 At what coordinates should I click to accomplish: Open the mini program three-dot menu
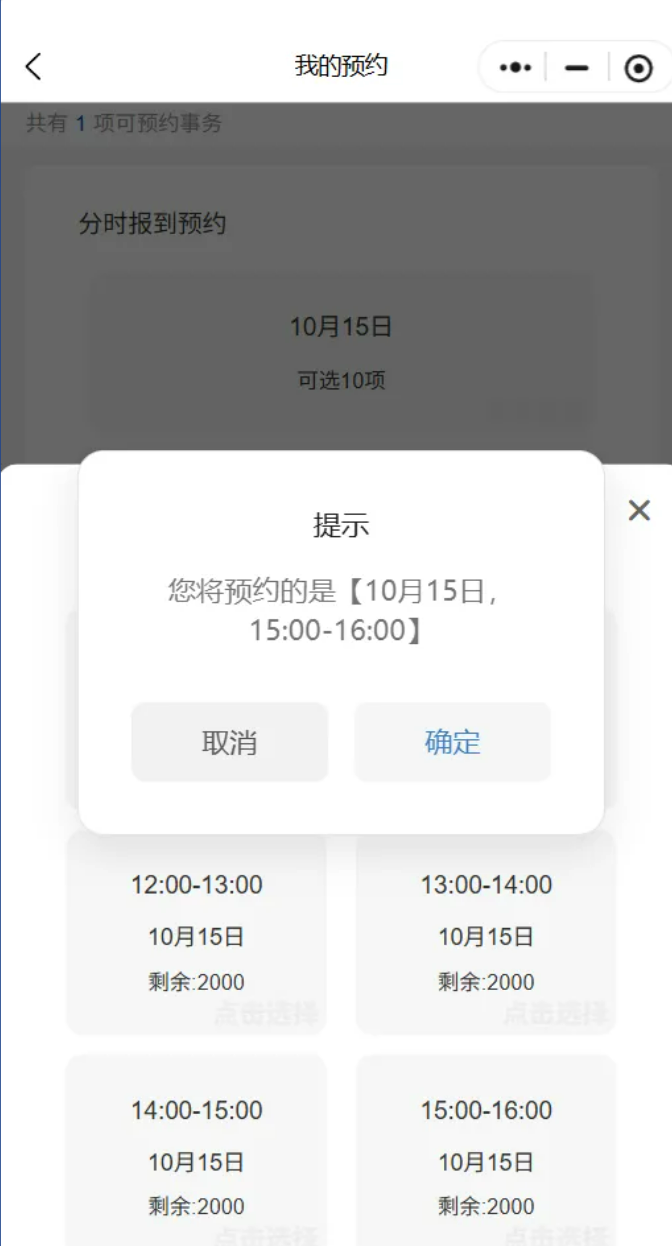(x=515, y=68)
